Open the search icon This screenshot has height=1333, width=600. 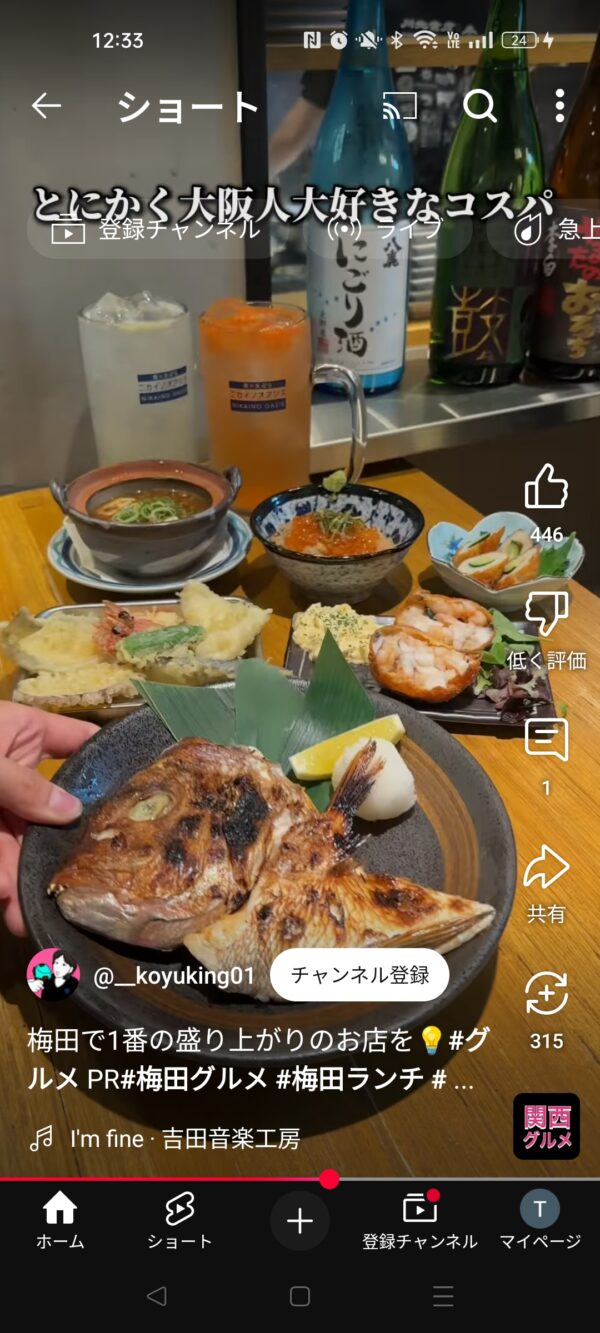pyautogui.click(x=480, y=106)
